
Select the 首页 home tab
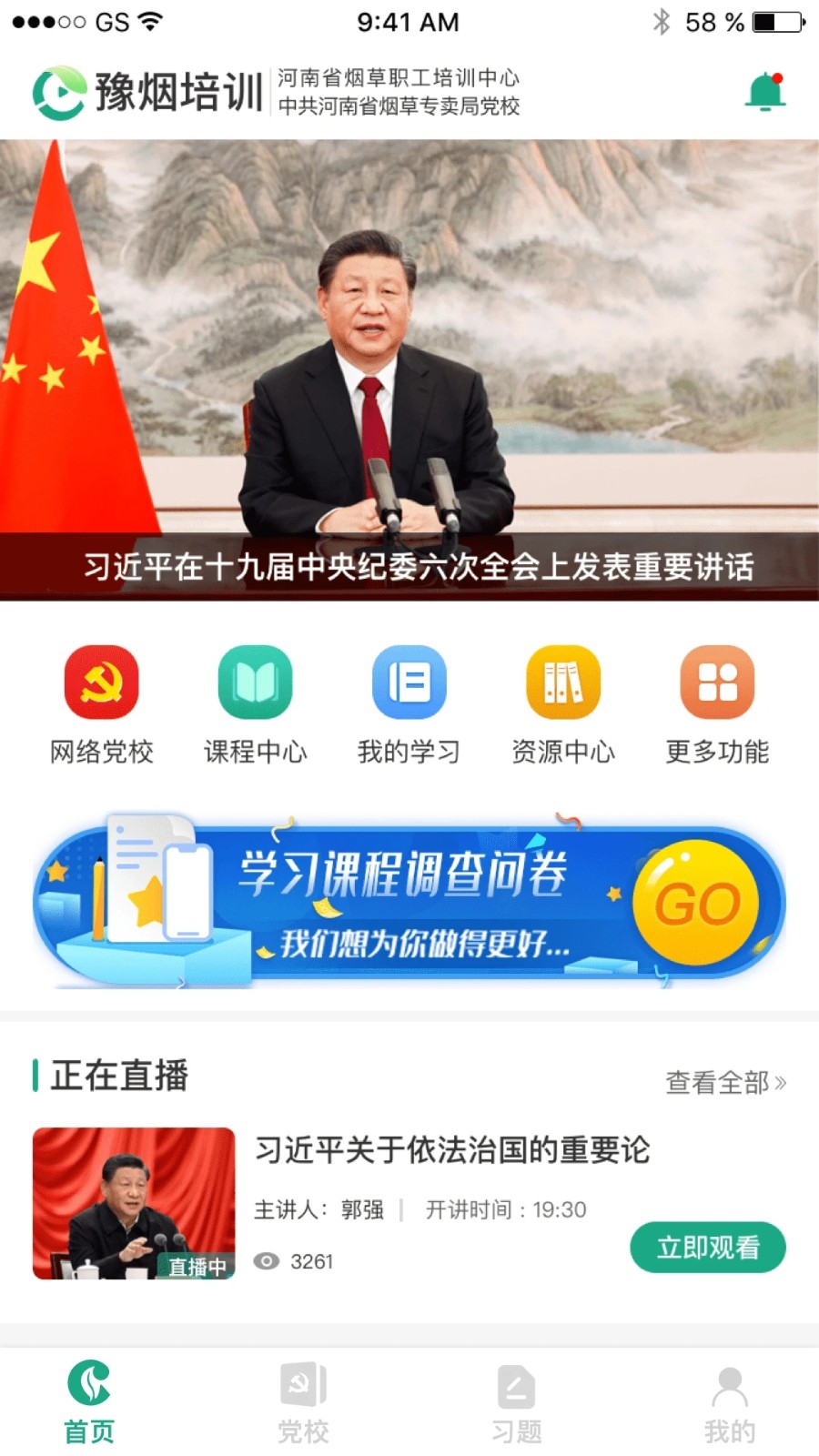(x=88, y=1401)
